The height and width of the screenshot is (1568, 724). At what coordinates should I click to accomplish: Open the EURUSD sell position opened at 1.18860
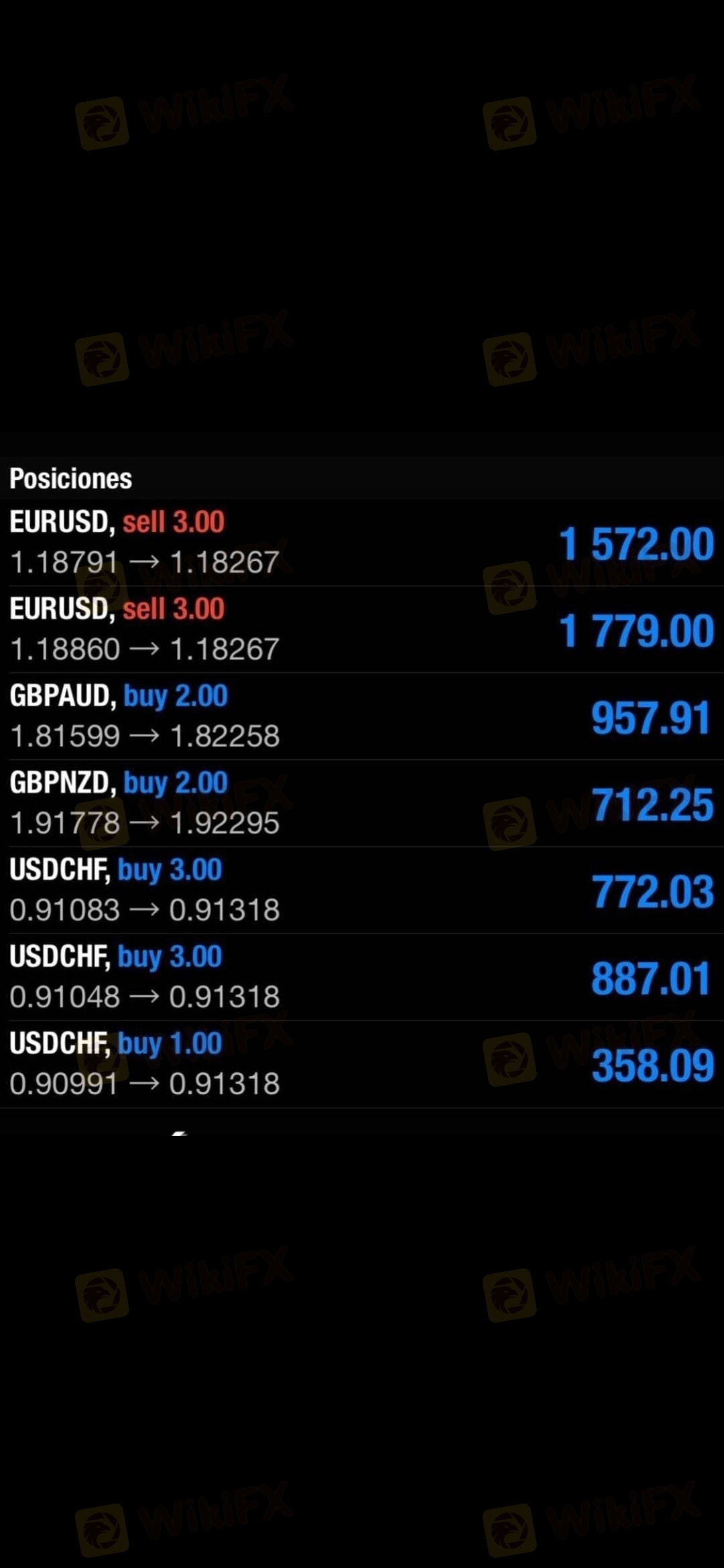click(362, 630)
